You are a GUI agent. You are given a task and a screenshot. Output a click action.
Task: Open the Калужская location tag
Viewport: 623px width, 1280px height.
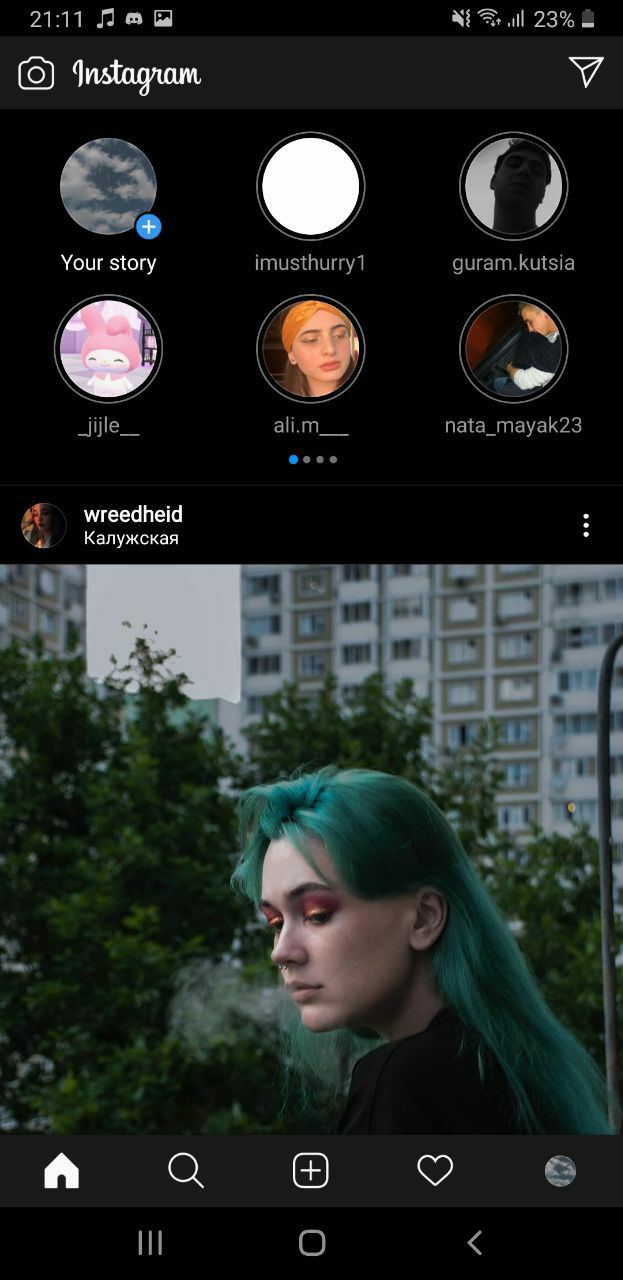[131, 538]
